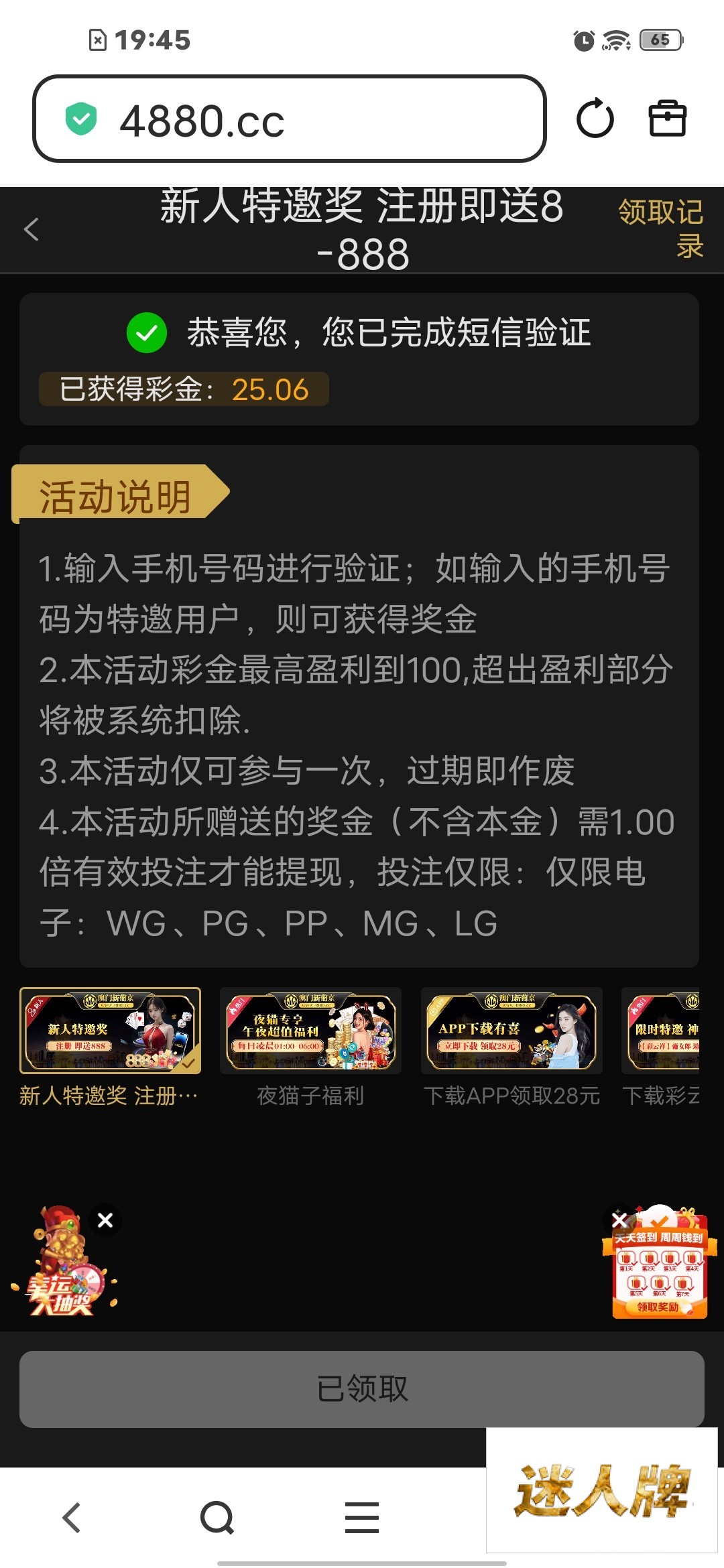
Task: Open 下载APP领取28元 promotion card
Action: (x=511, y=1031)
